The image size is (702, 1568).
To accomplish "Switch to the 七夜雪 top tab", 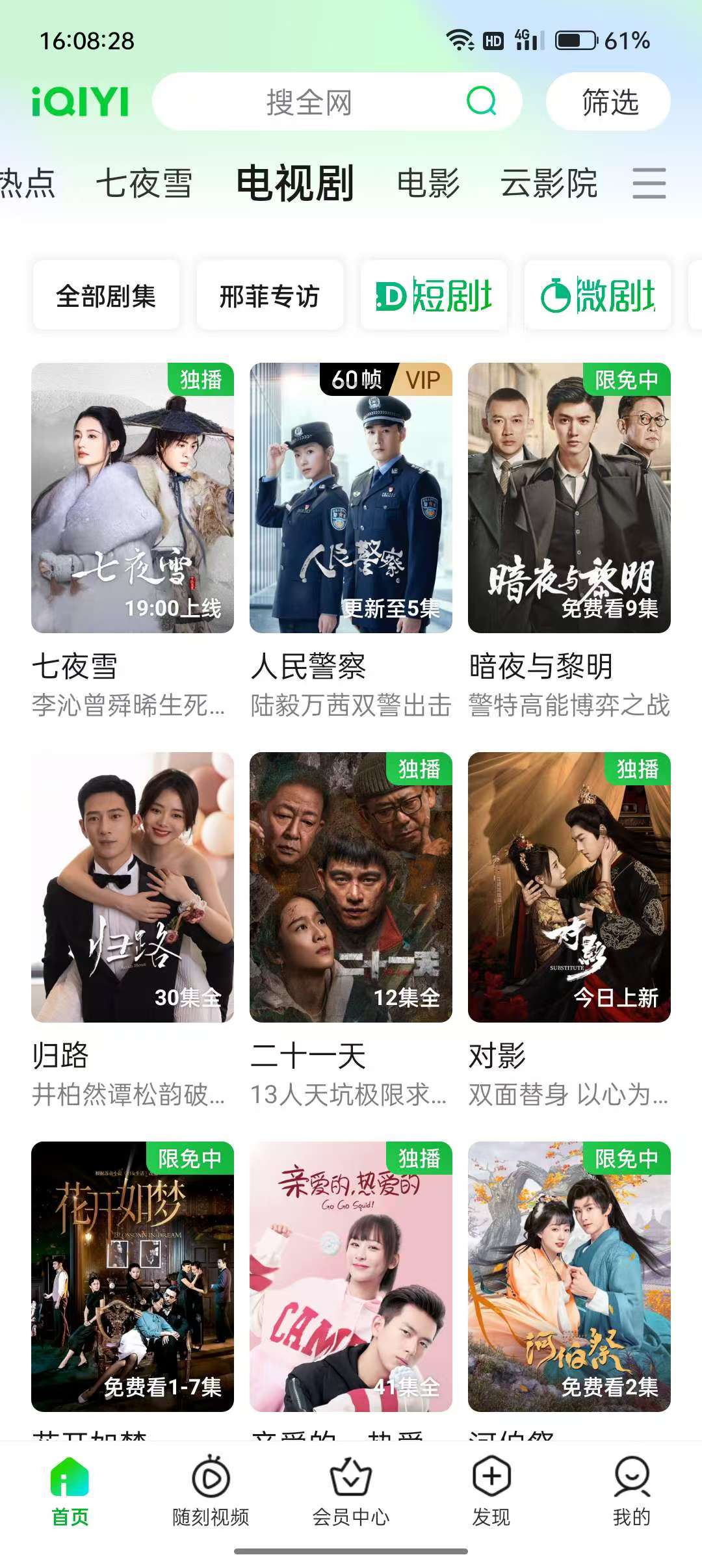I will 144,183.
